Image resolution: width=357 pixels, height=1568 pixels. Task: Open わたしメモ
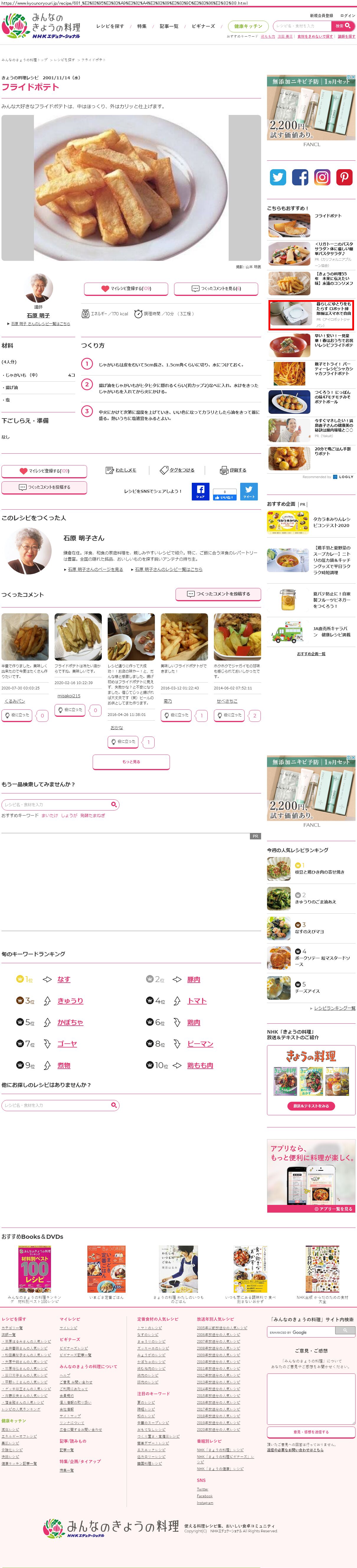121,470
